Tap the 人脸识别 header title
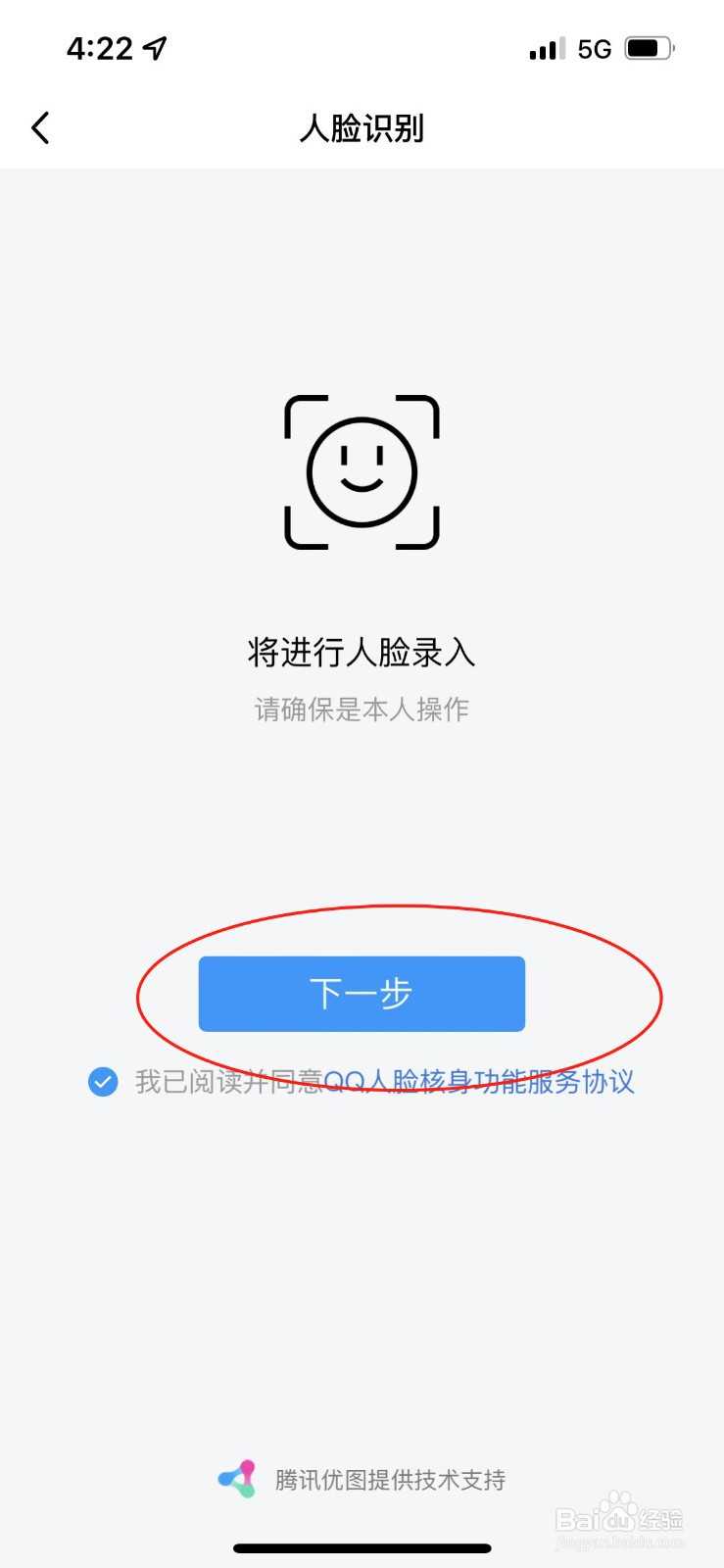This screenshot has height=1568, width=724. point(362,127)
